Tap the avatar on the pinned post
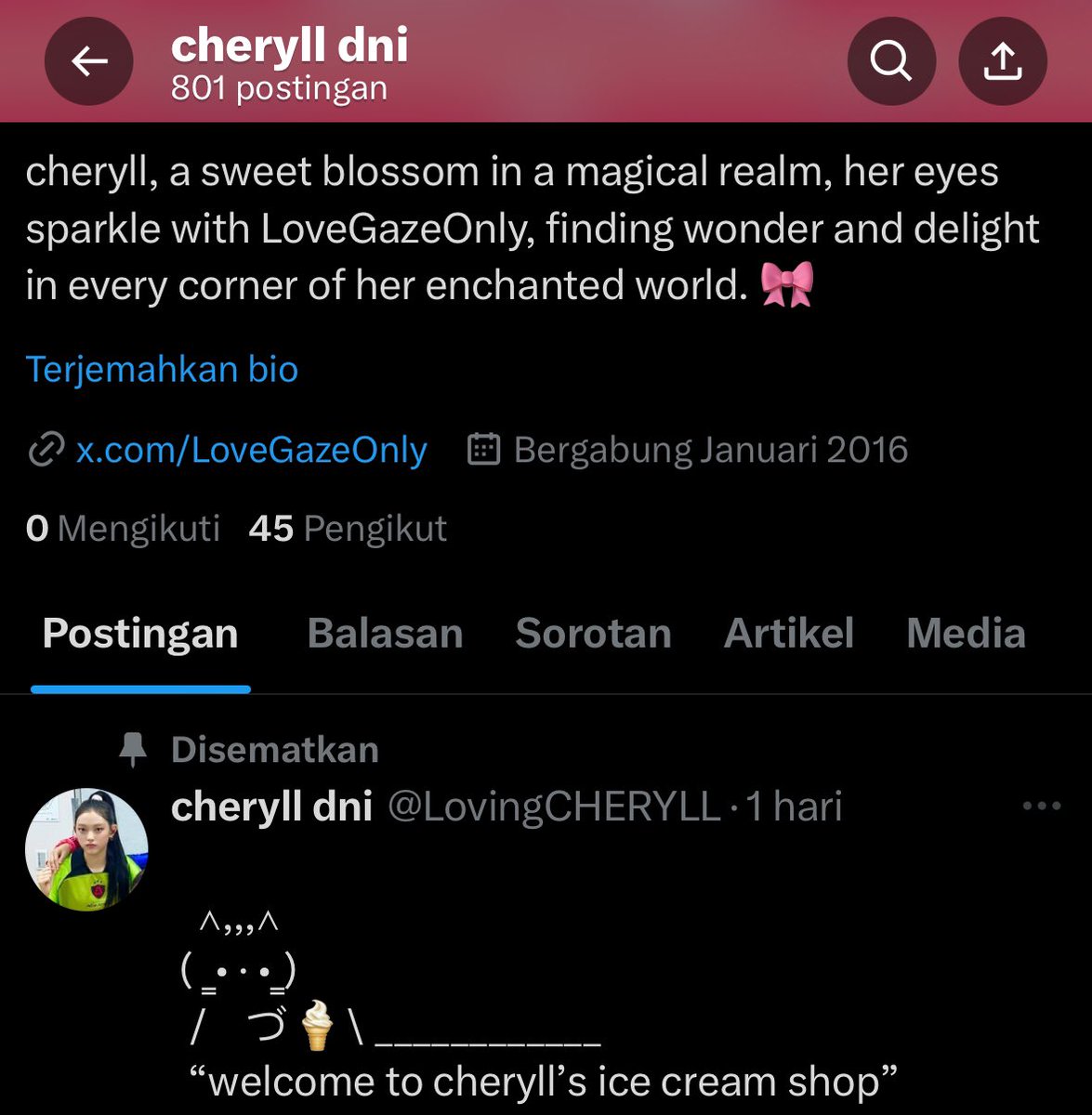Viewport: 1092px width, 1115px height. click(86, 849)
